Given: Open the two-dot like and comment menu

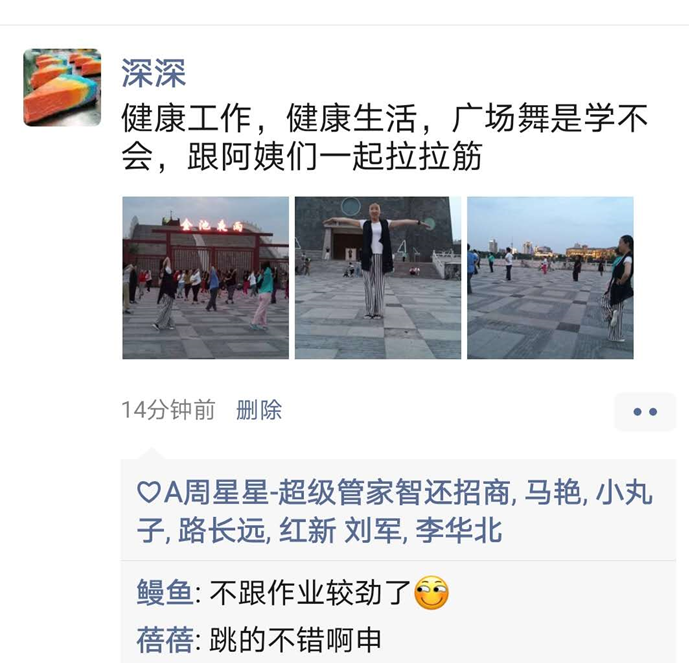Looking at the screenshot, I should coord(645,411).
